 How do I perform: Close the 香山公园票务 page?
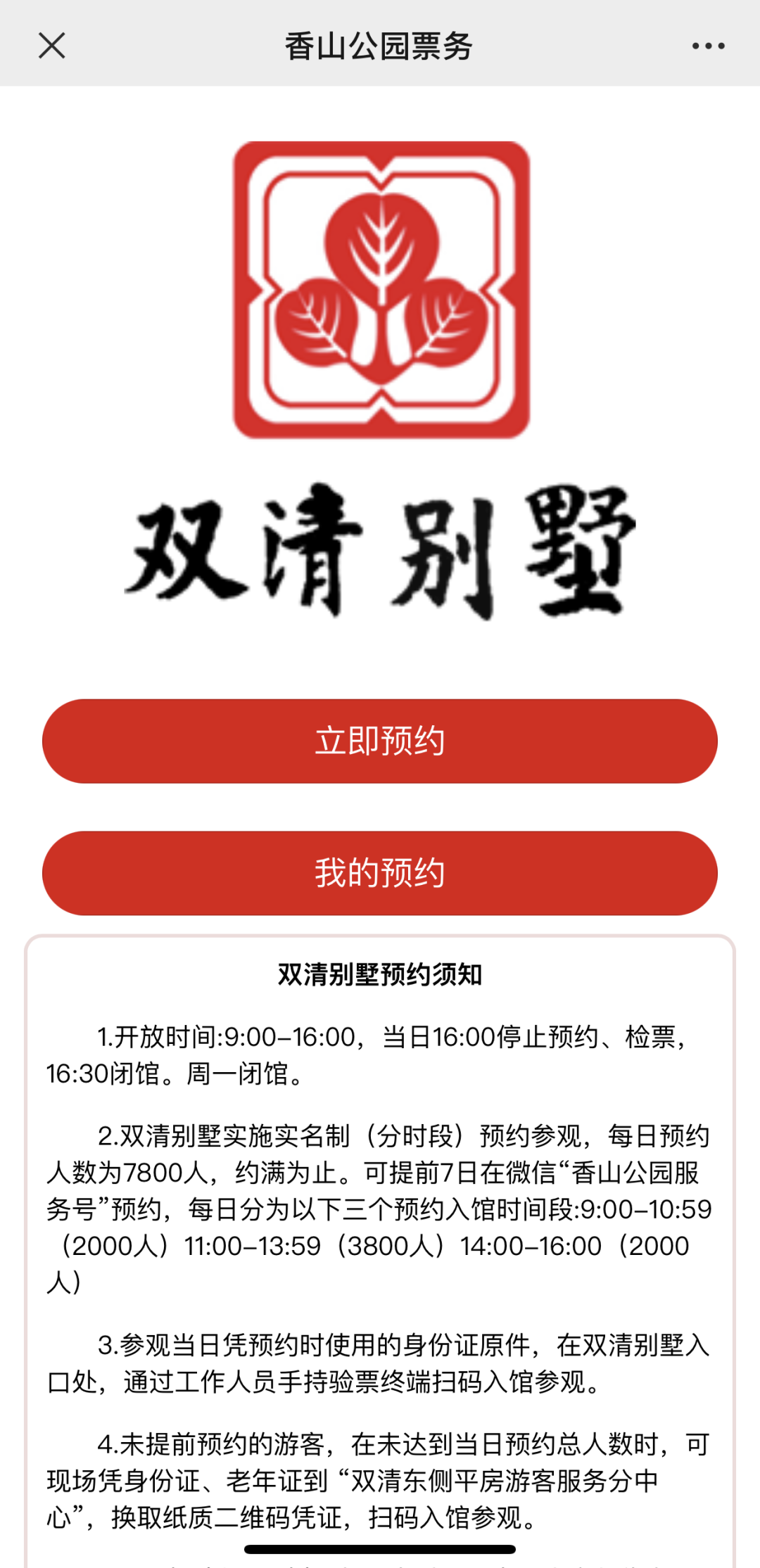point(51,46)
